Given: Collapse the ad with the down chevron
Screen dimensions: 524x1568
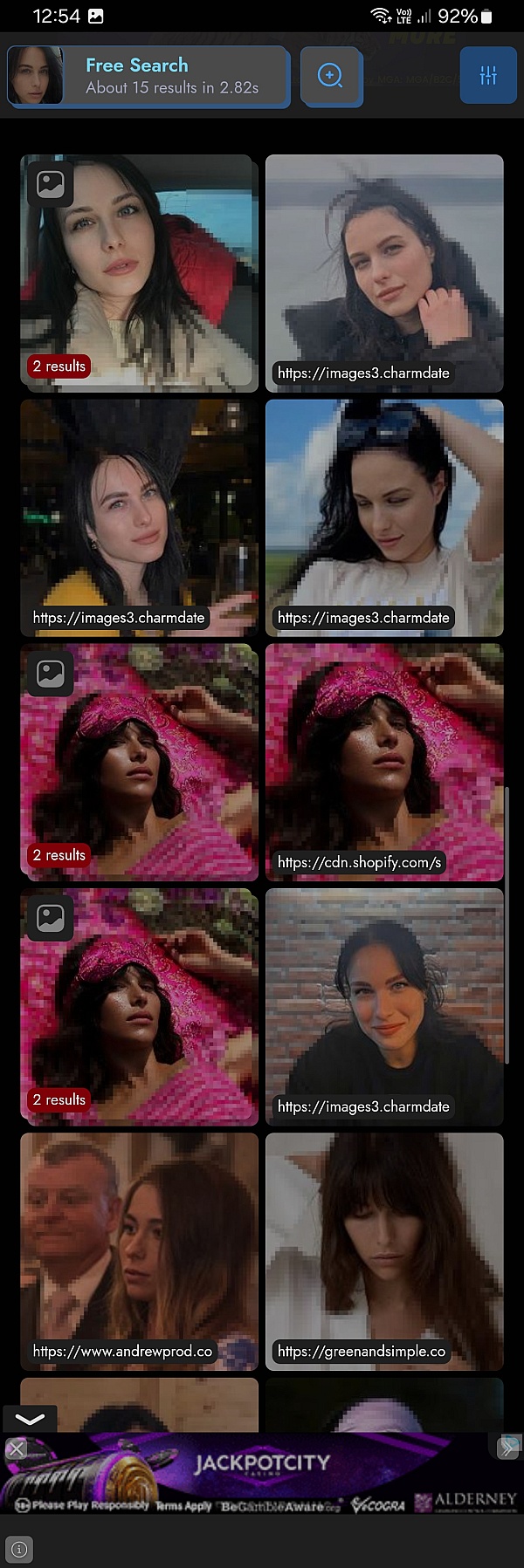Looking at the screenshot, I should (30, 1419).
